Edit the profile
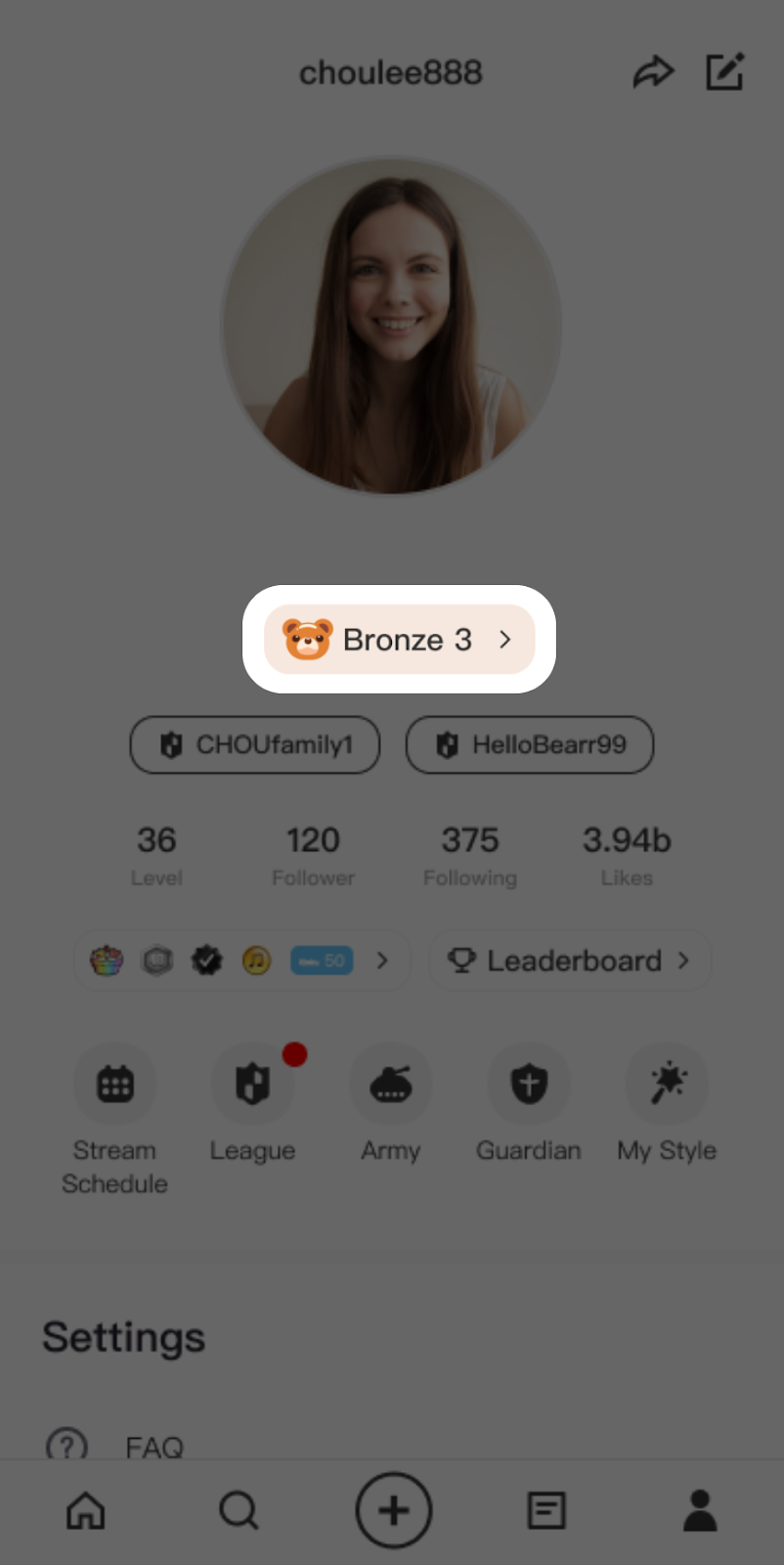Image resolution: width=784 pixels, height=1565 pixels. click(724, 72)
